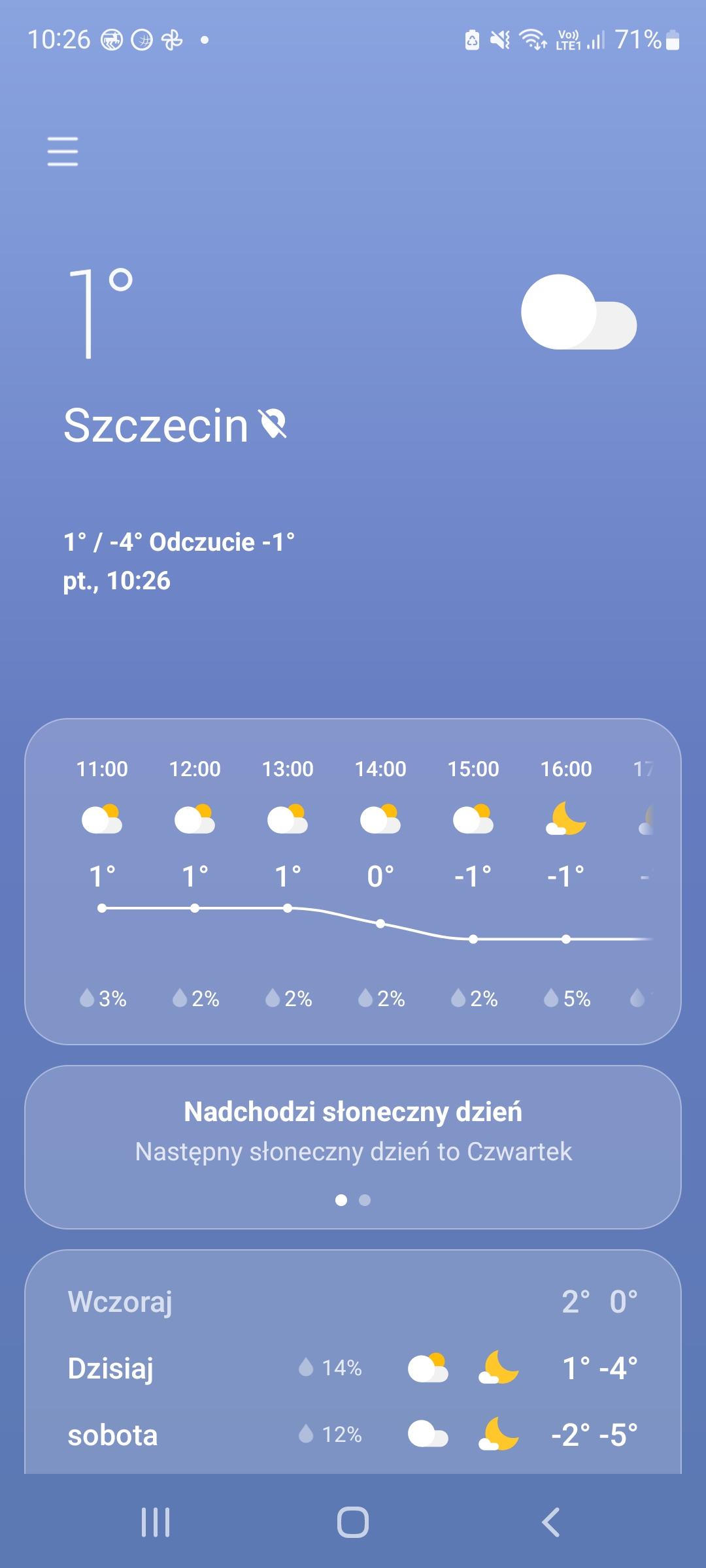Switch to the second insight page dot
The height and width of the screenshot is (1568, 706).
[x=365, y=1200]
